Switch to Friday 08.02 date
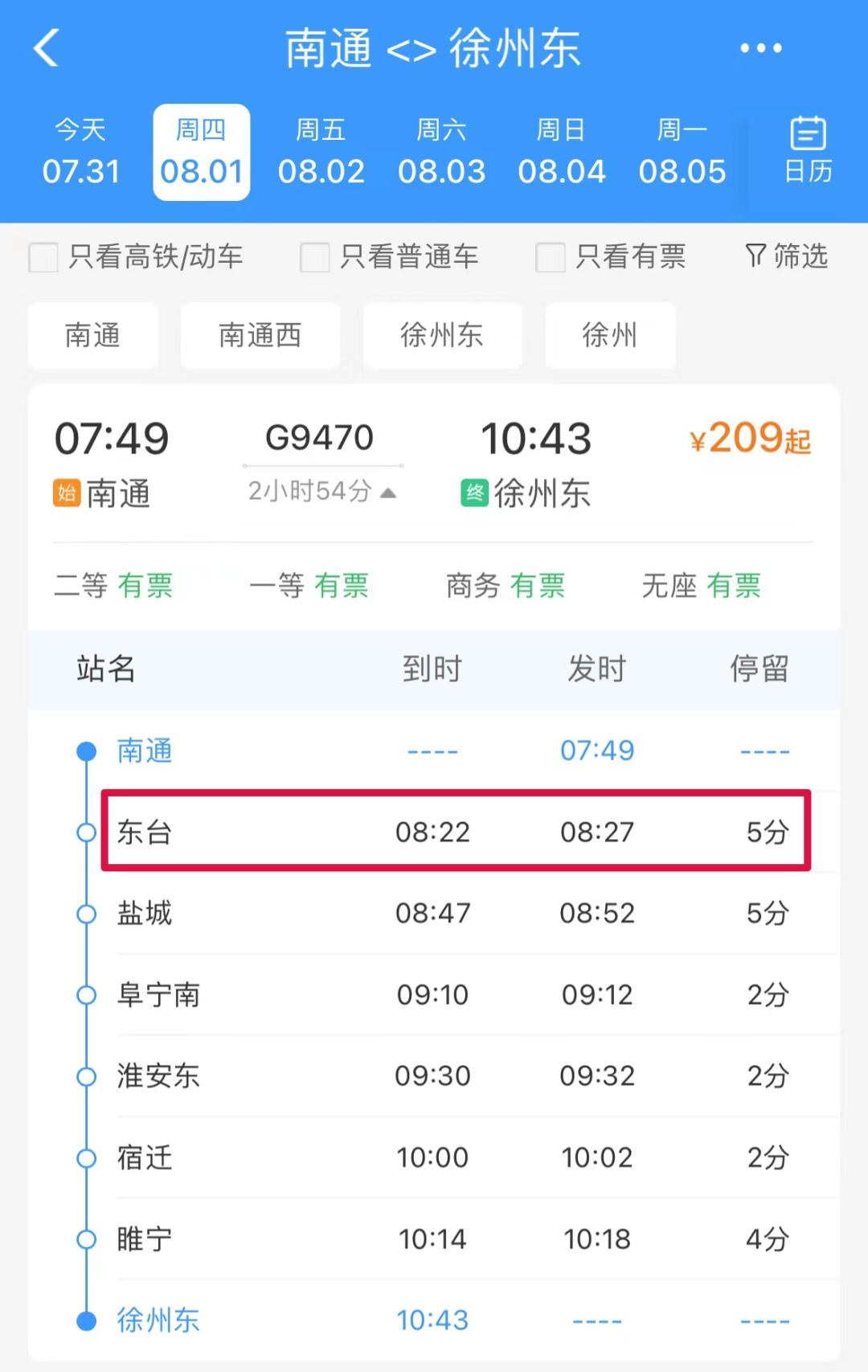This screenshot has width=868, height=1372. (x=321, y=152)
